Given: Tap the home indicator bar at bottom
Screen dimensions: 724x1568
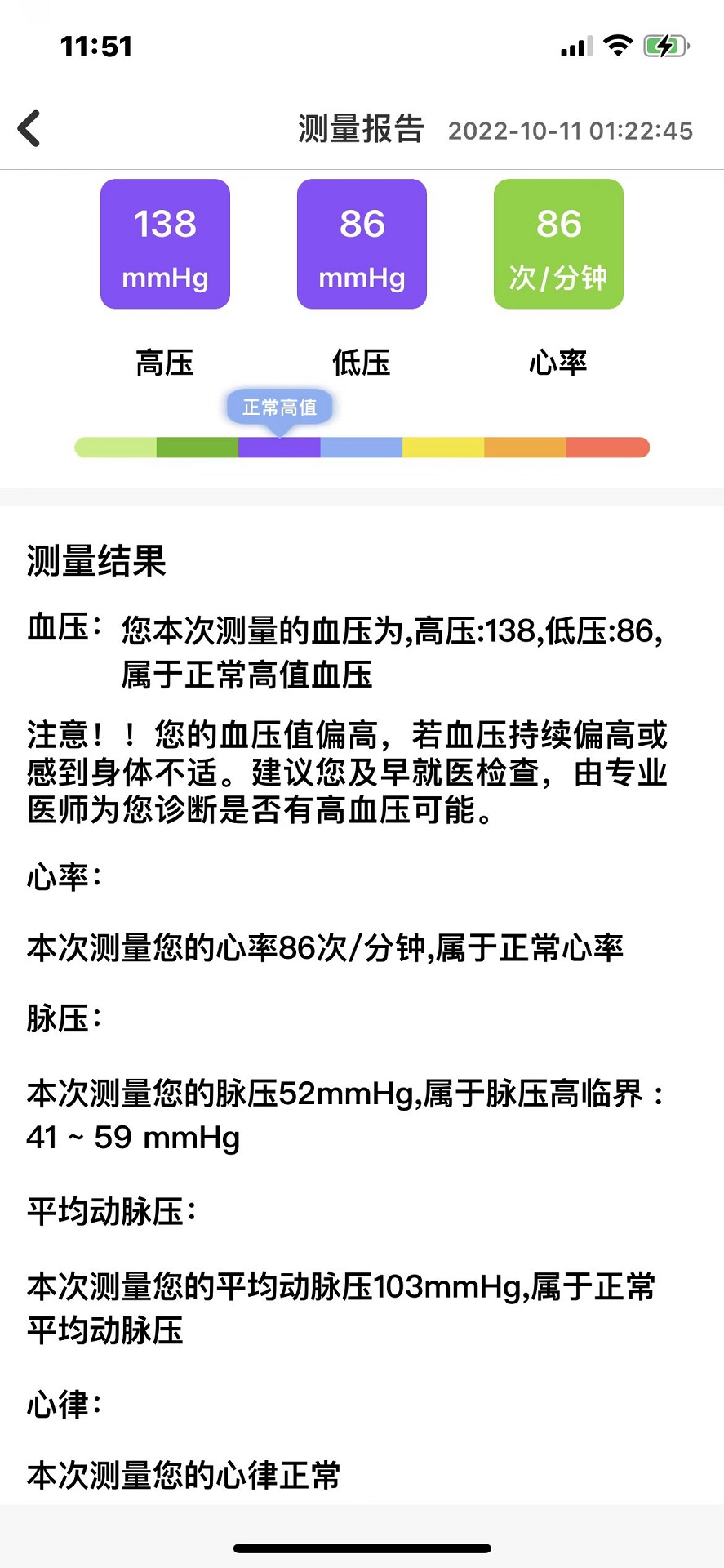Looking at the screenshot, I should click(362, 1548).
